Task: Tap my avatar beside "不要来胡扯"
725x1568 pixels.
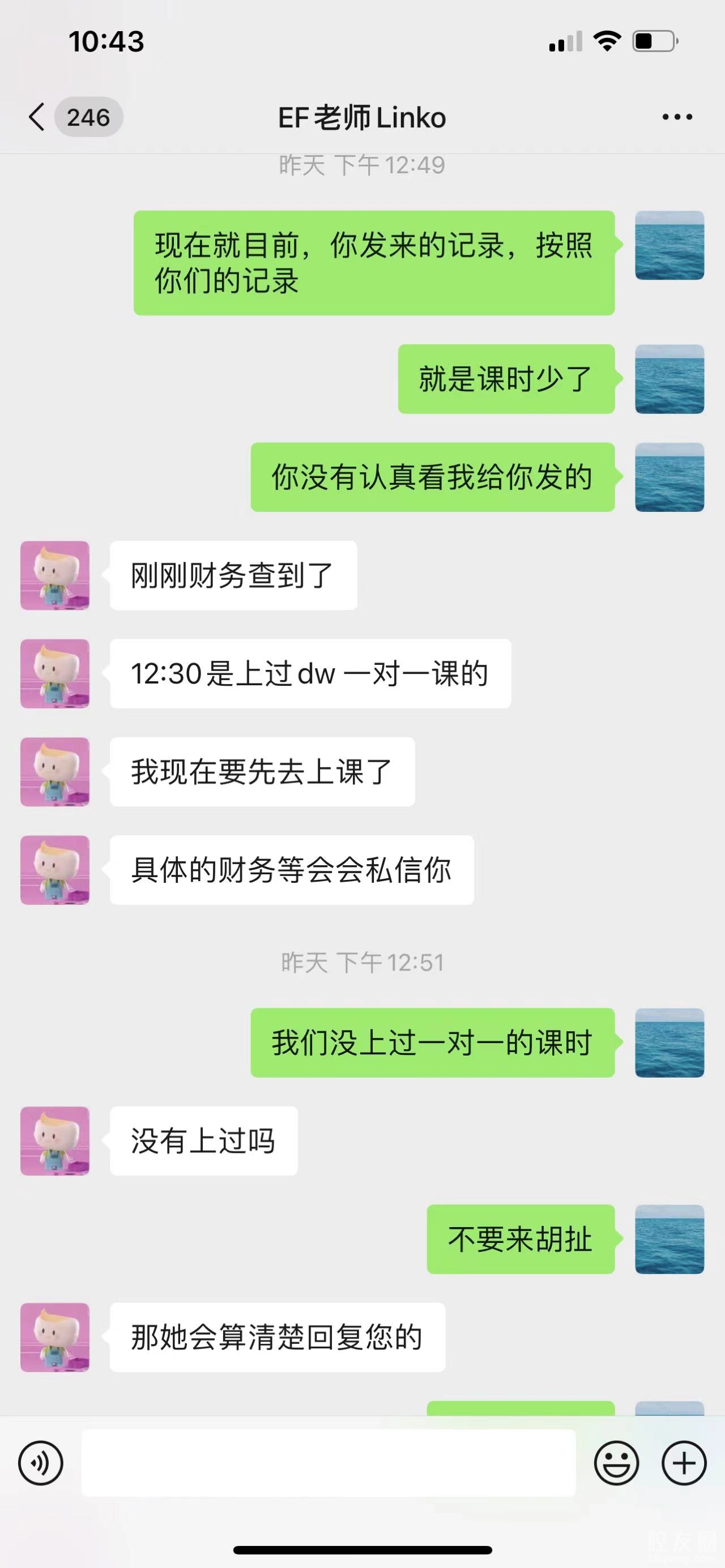Action: [669, 1240]
